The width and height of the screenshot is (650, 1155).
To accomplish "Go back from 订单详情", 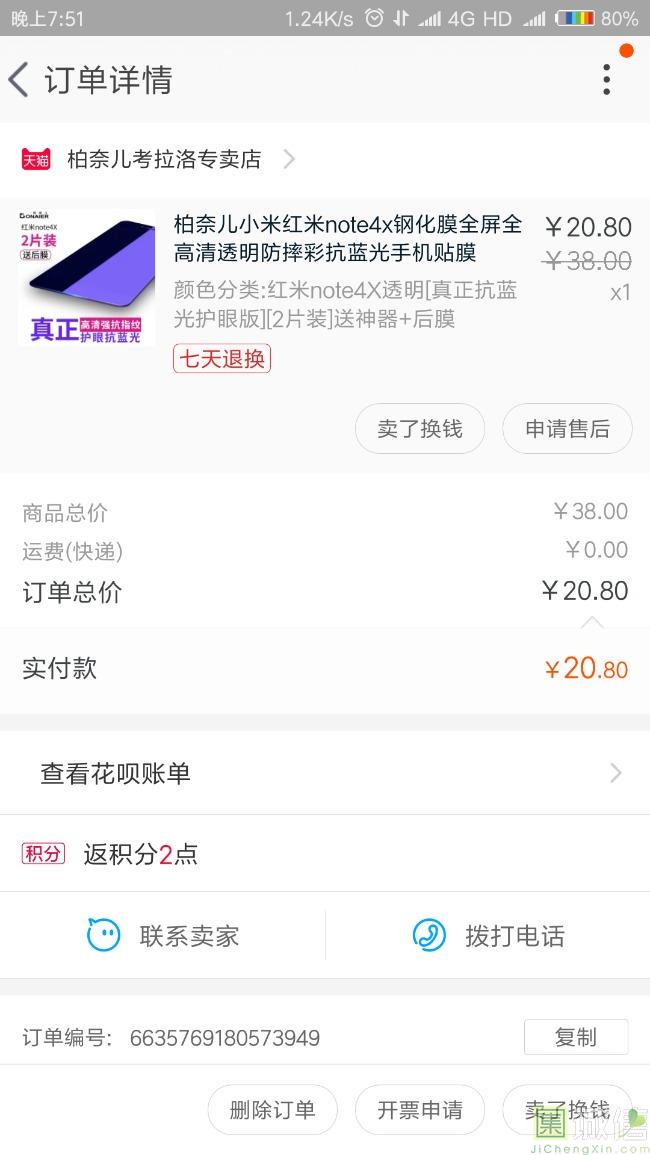I will (x=20, y=80).
